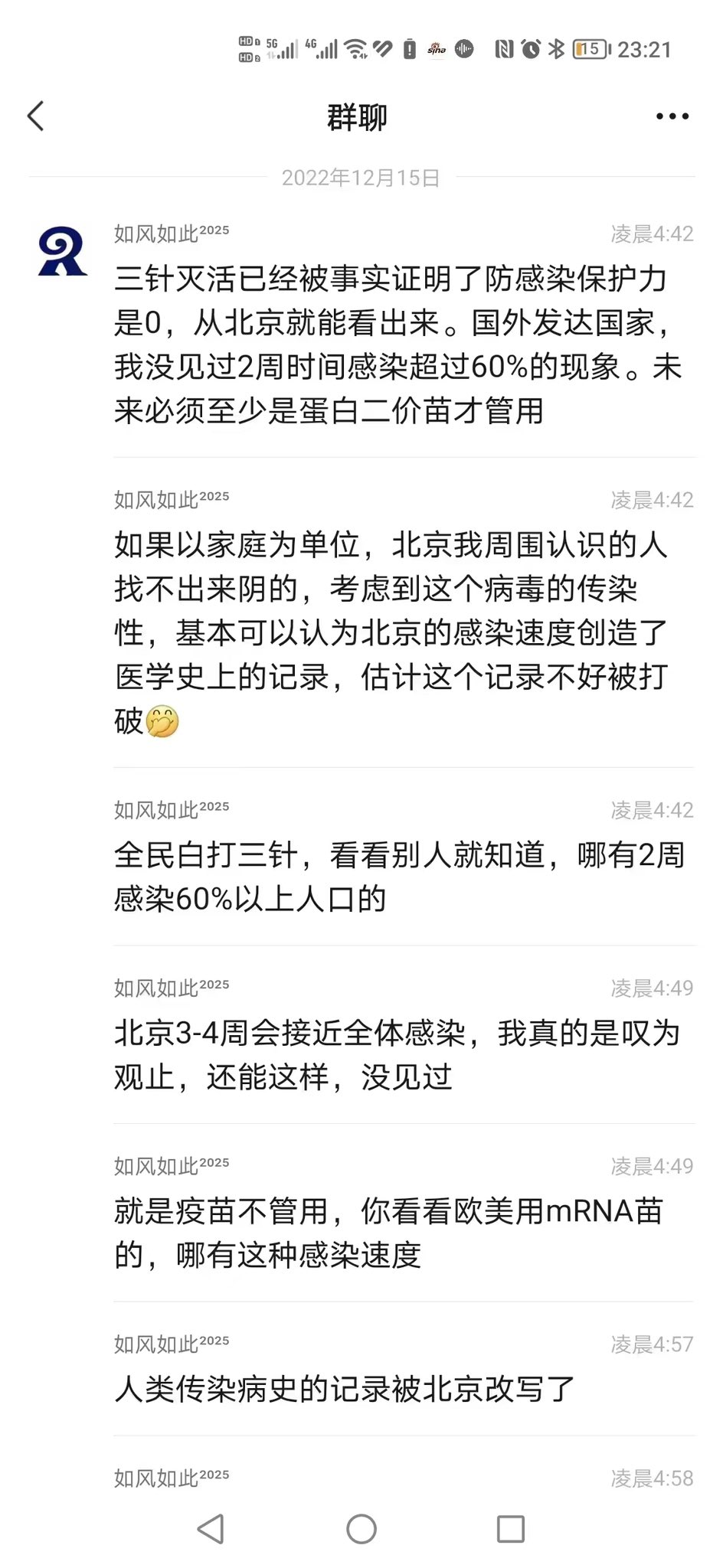Open the three-dot overflow menu

[x=672, y=116]
